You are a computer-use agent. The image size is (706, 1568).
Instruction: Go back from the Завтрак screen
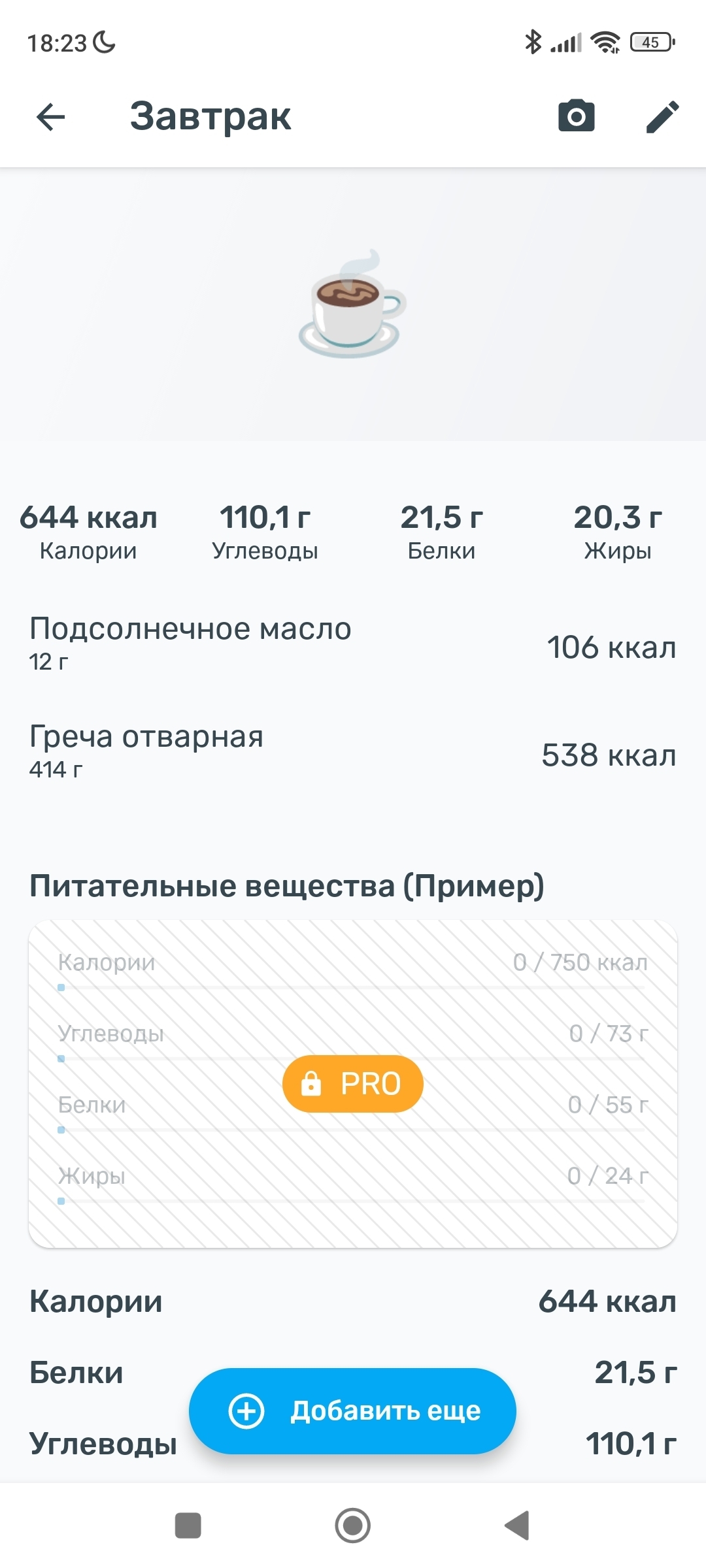[51, 118]
